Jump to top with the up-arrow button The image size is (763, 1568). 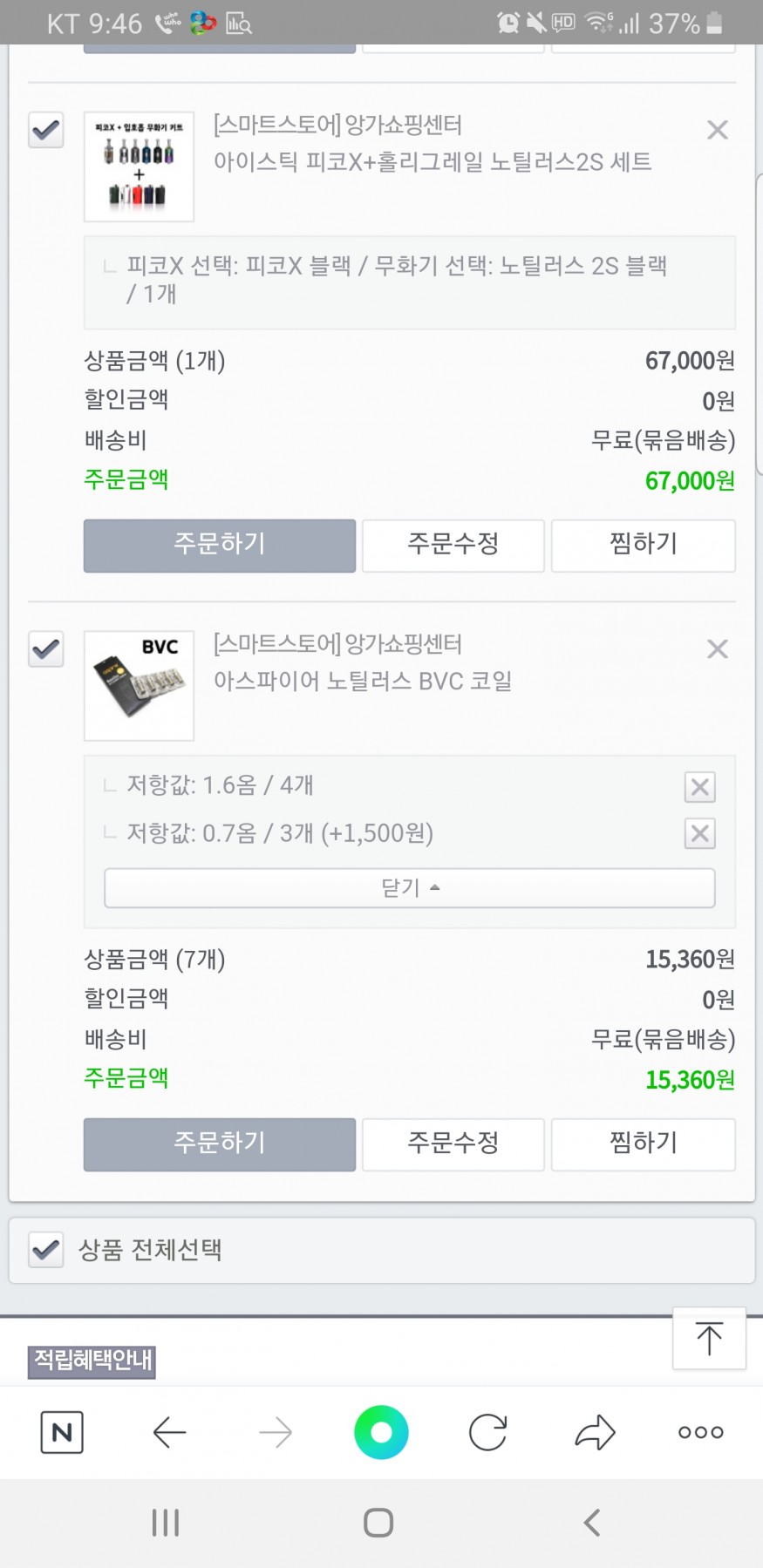pyautogui.click(x=709, y=1338)
